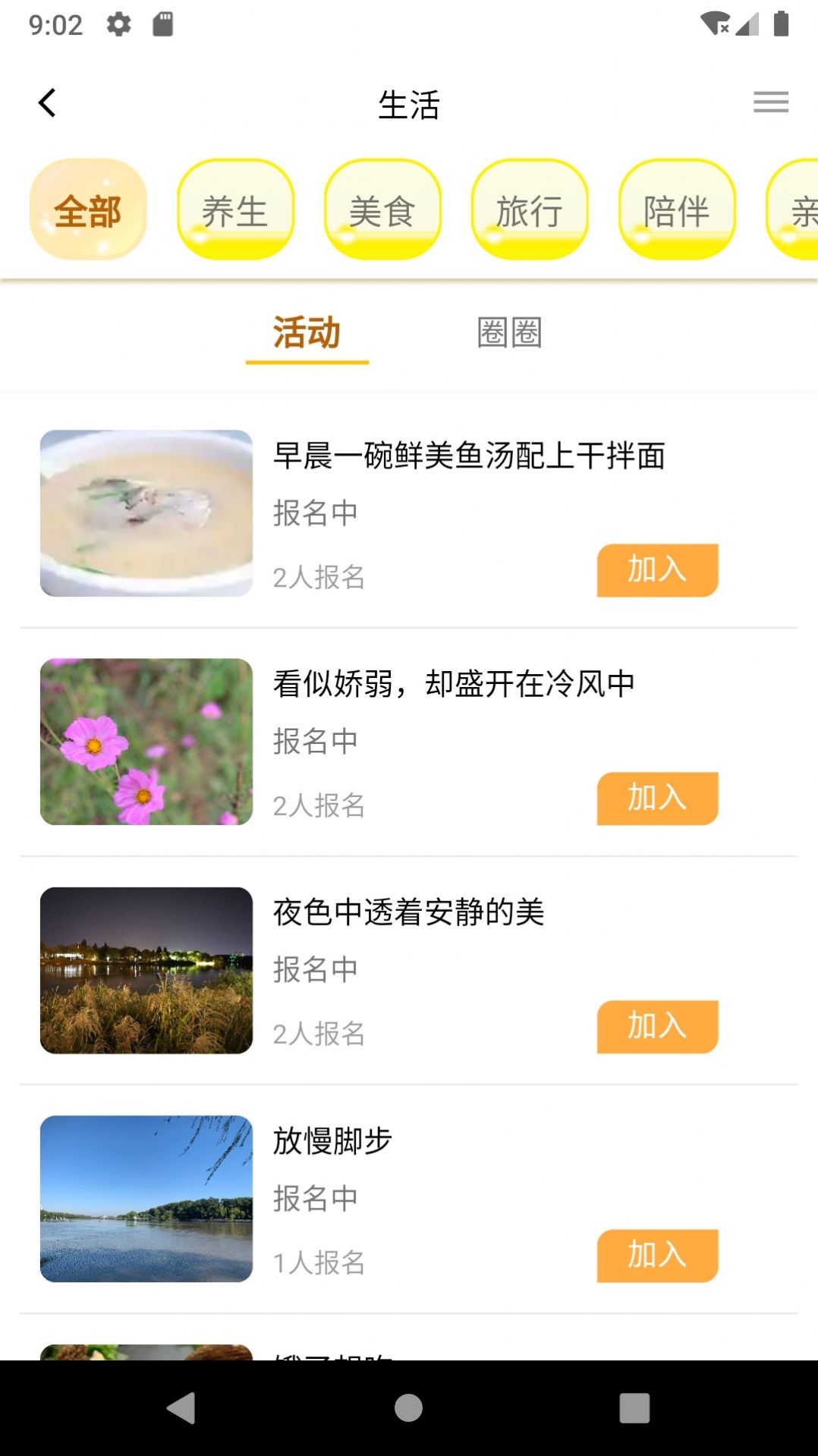Tap the settings gear in the status bar
818x1456 pixels.
click(120, 24)
